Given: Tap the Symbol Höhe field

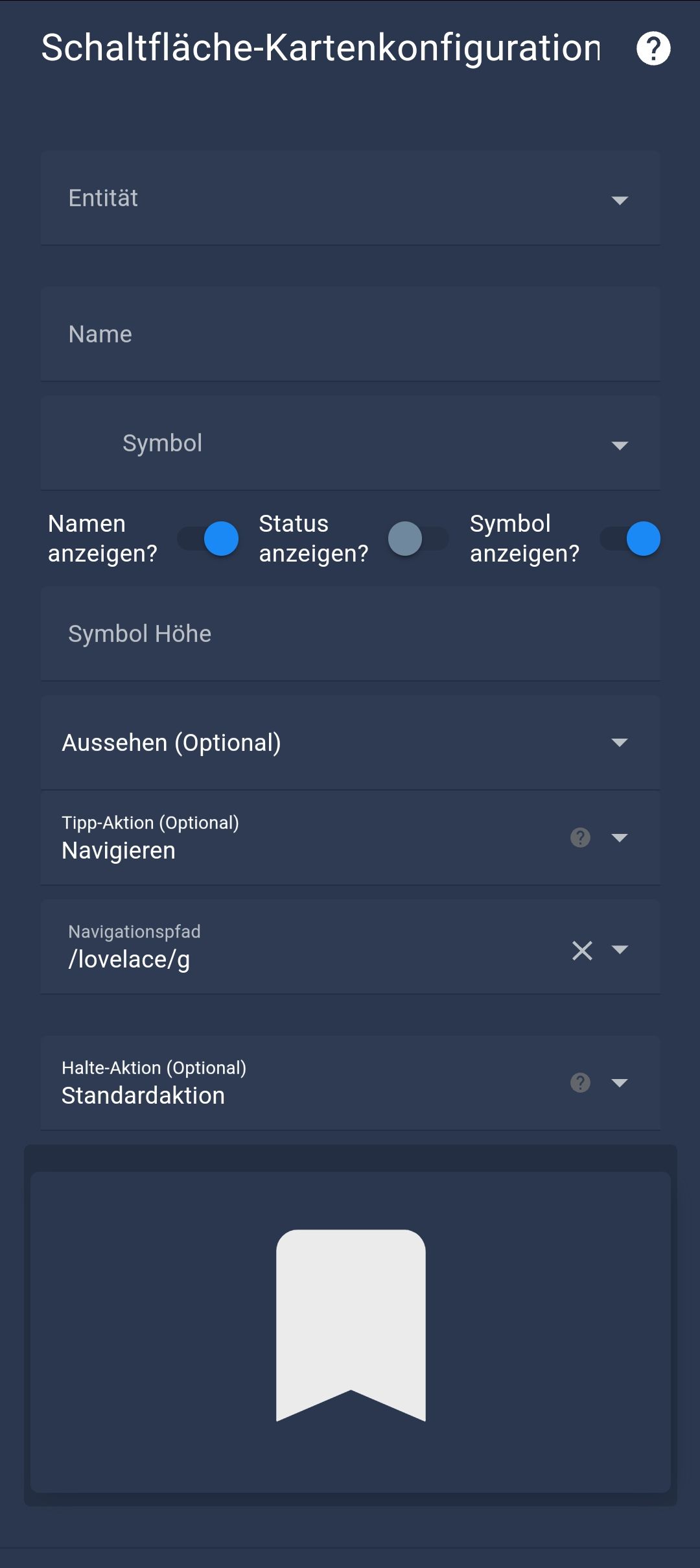Looking at the screenshot, I should [350, 634].
